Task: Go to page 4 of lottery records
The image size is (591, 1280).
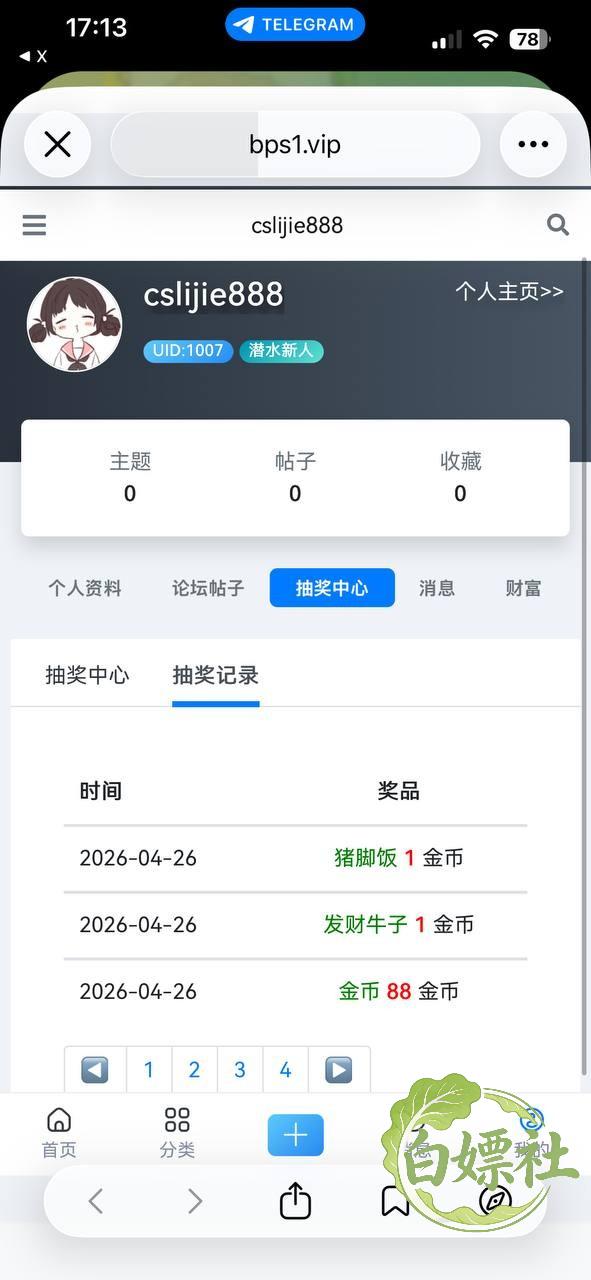Action: [285, 1070]
